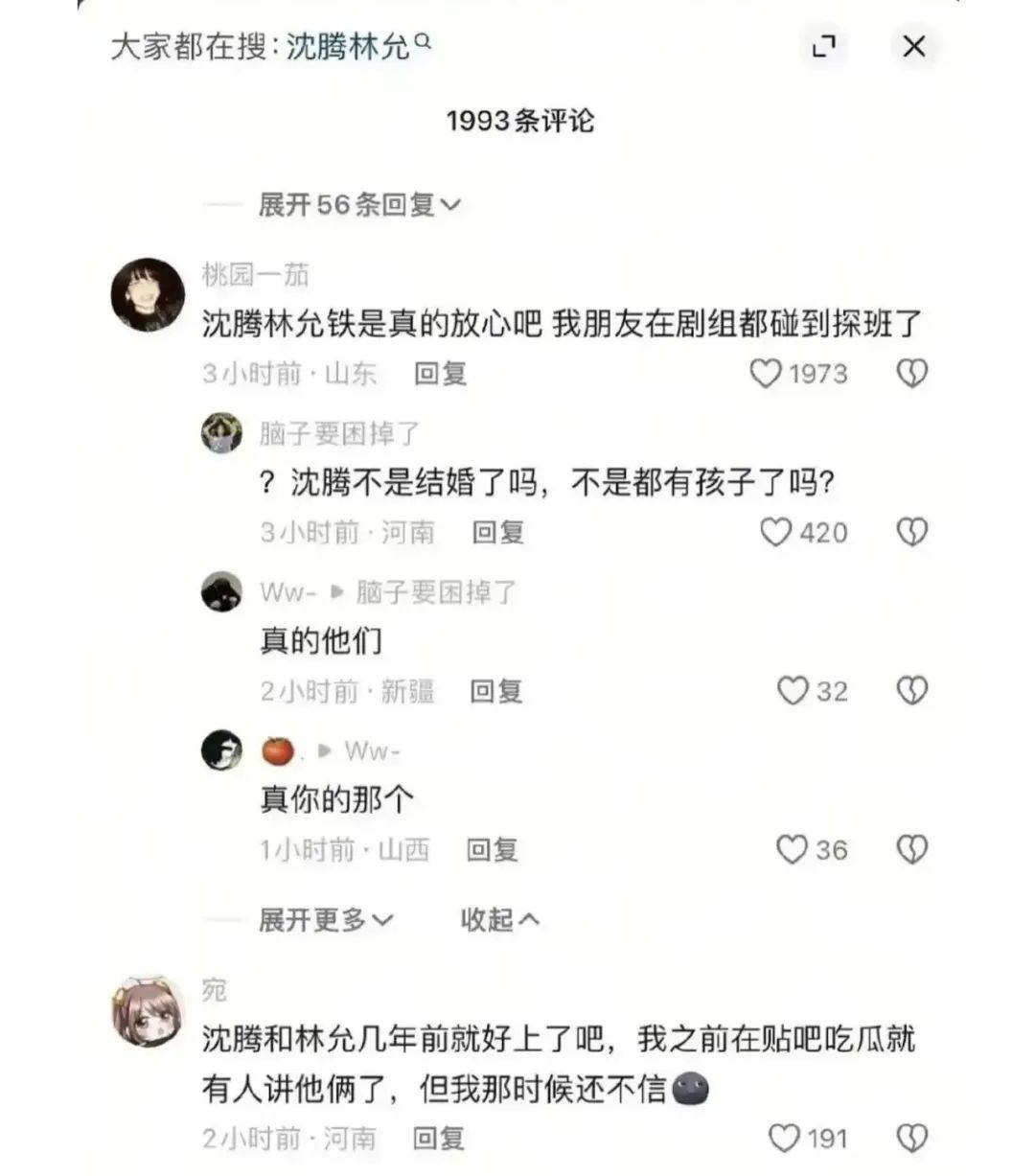Close the comments panel
This screenshot has height=1176, width=1035.
pos(914,46)
